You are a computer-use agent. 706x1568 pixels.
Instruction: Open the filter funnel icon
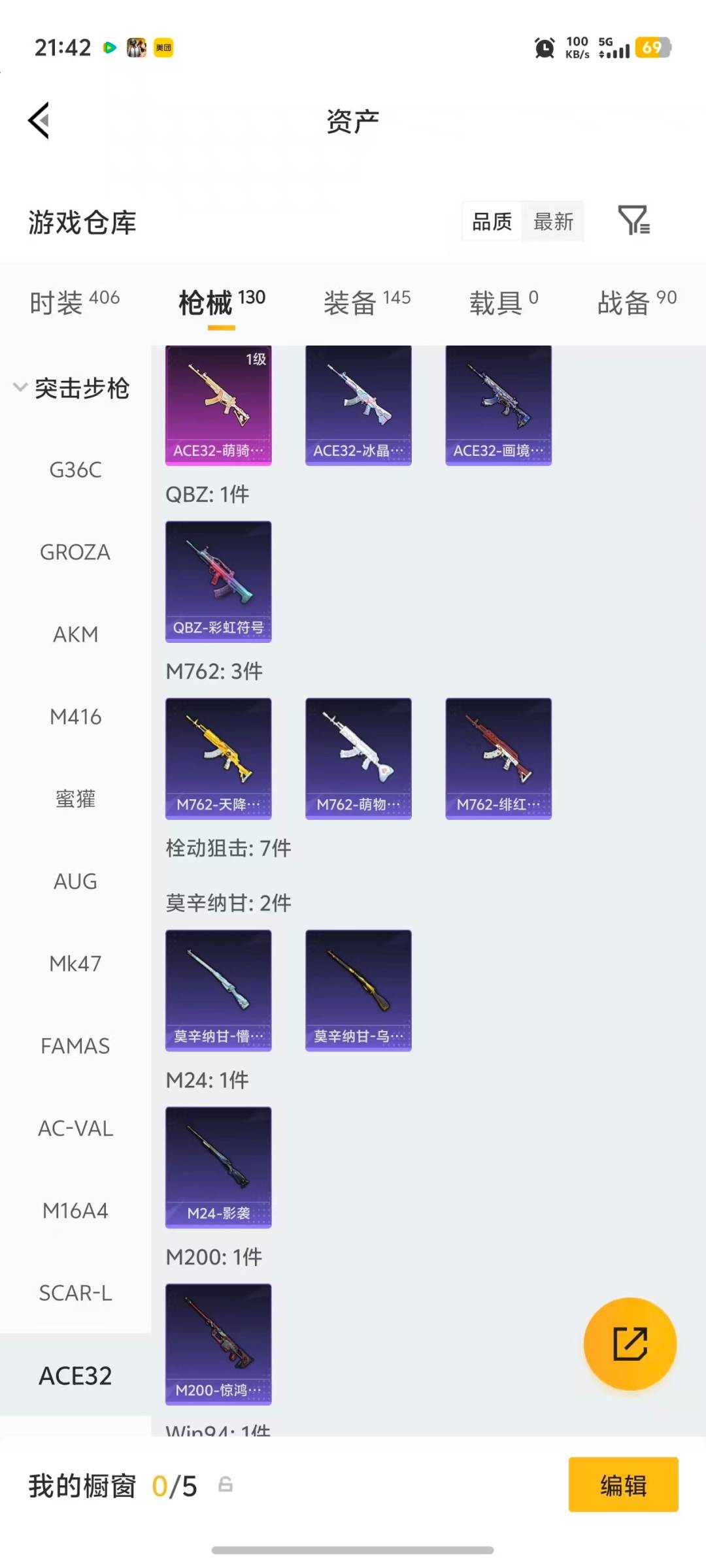click(635, 222)
